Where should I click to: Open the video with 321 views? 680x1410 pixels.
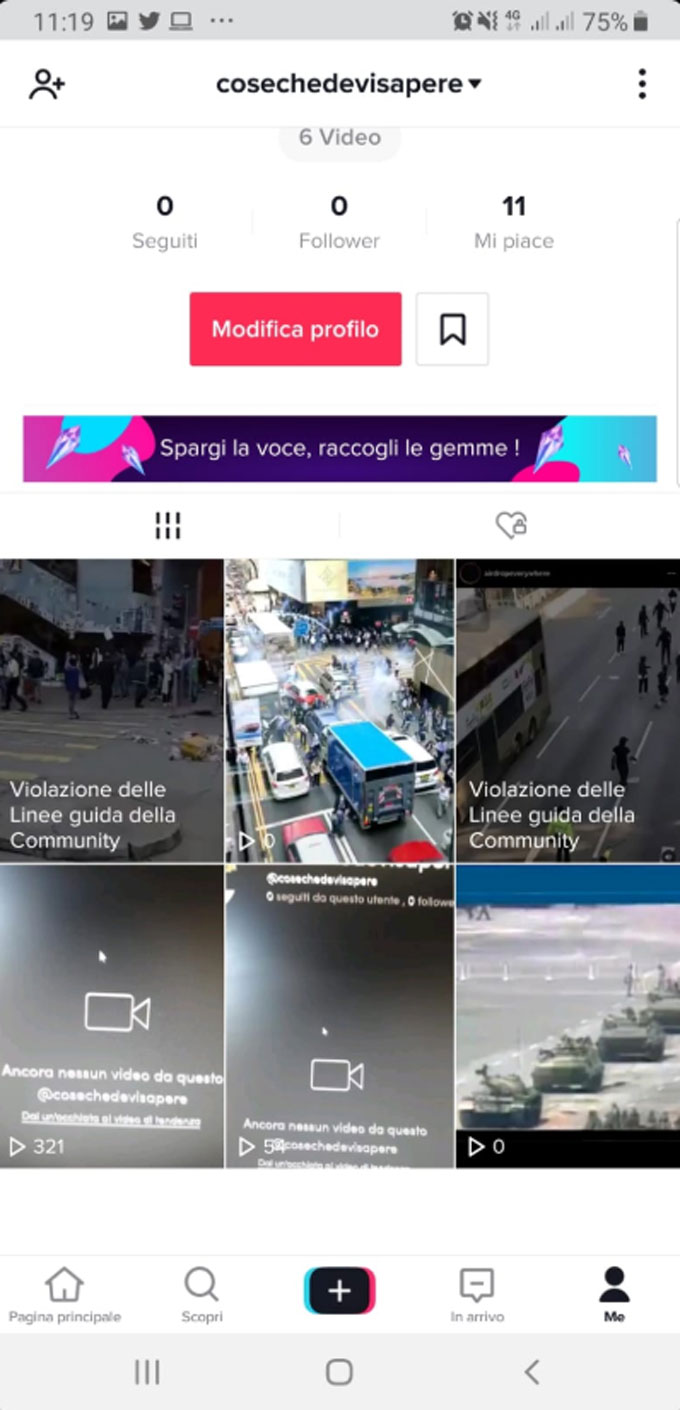pyautogui.click(x=112, y=1016)
